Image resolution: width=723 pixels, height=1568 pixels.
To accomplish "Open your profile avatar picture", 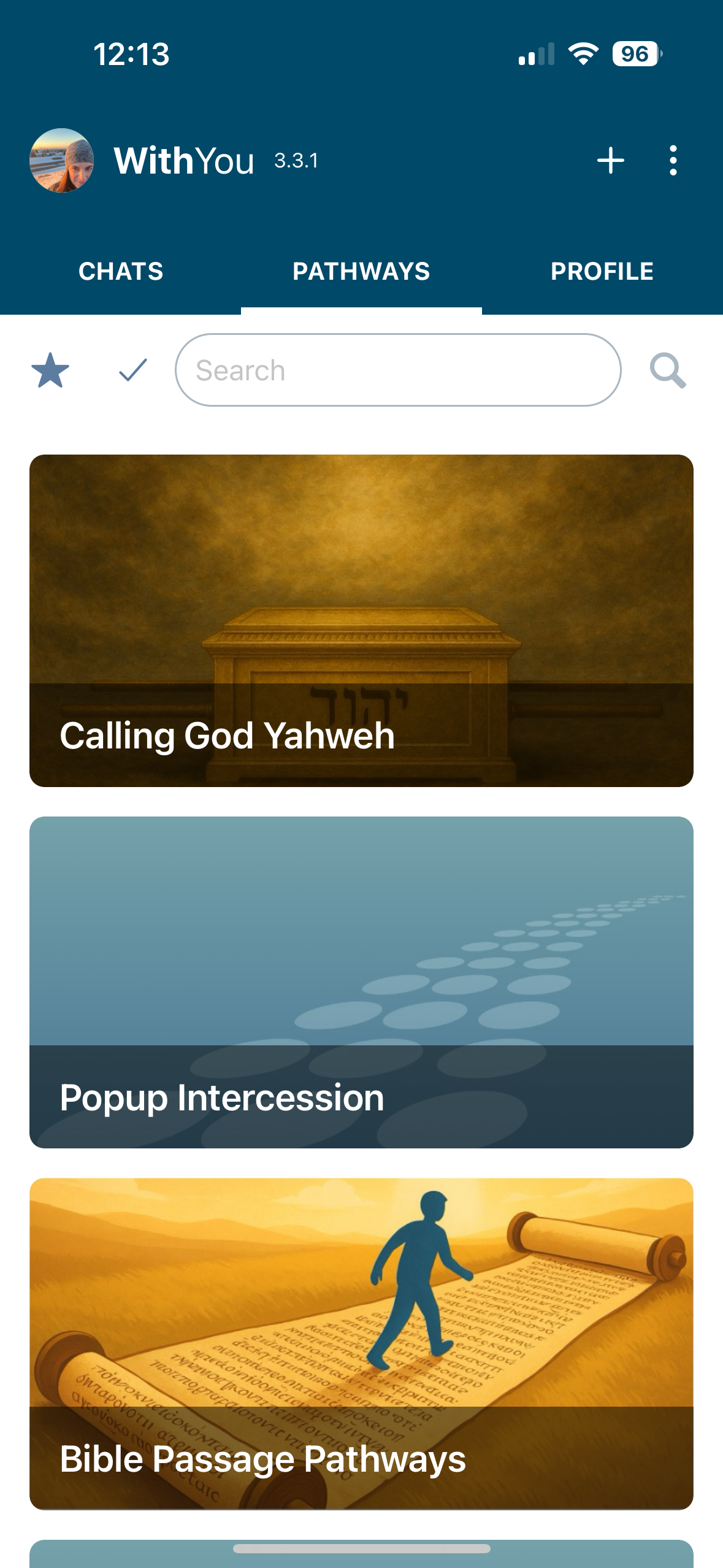I will pos(61,161).
